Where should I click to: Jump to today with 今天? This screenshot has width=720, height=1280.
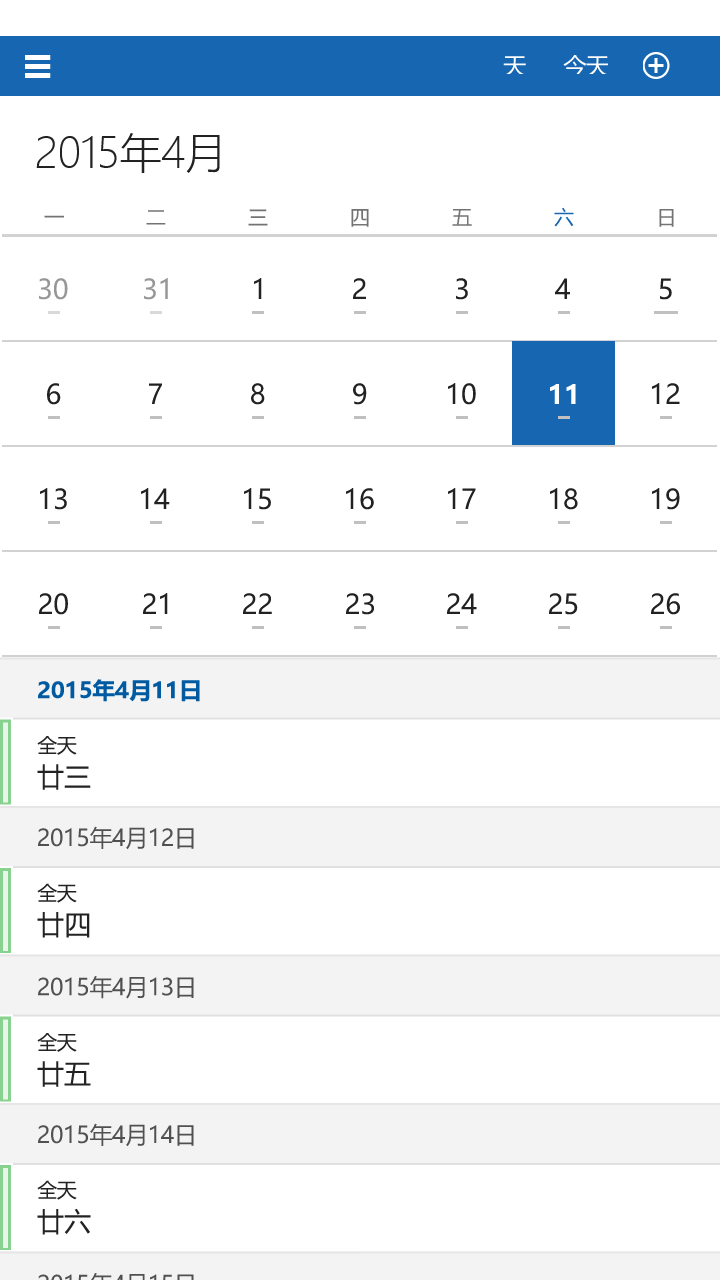(x=586, y=66)
